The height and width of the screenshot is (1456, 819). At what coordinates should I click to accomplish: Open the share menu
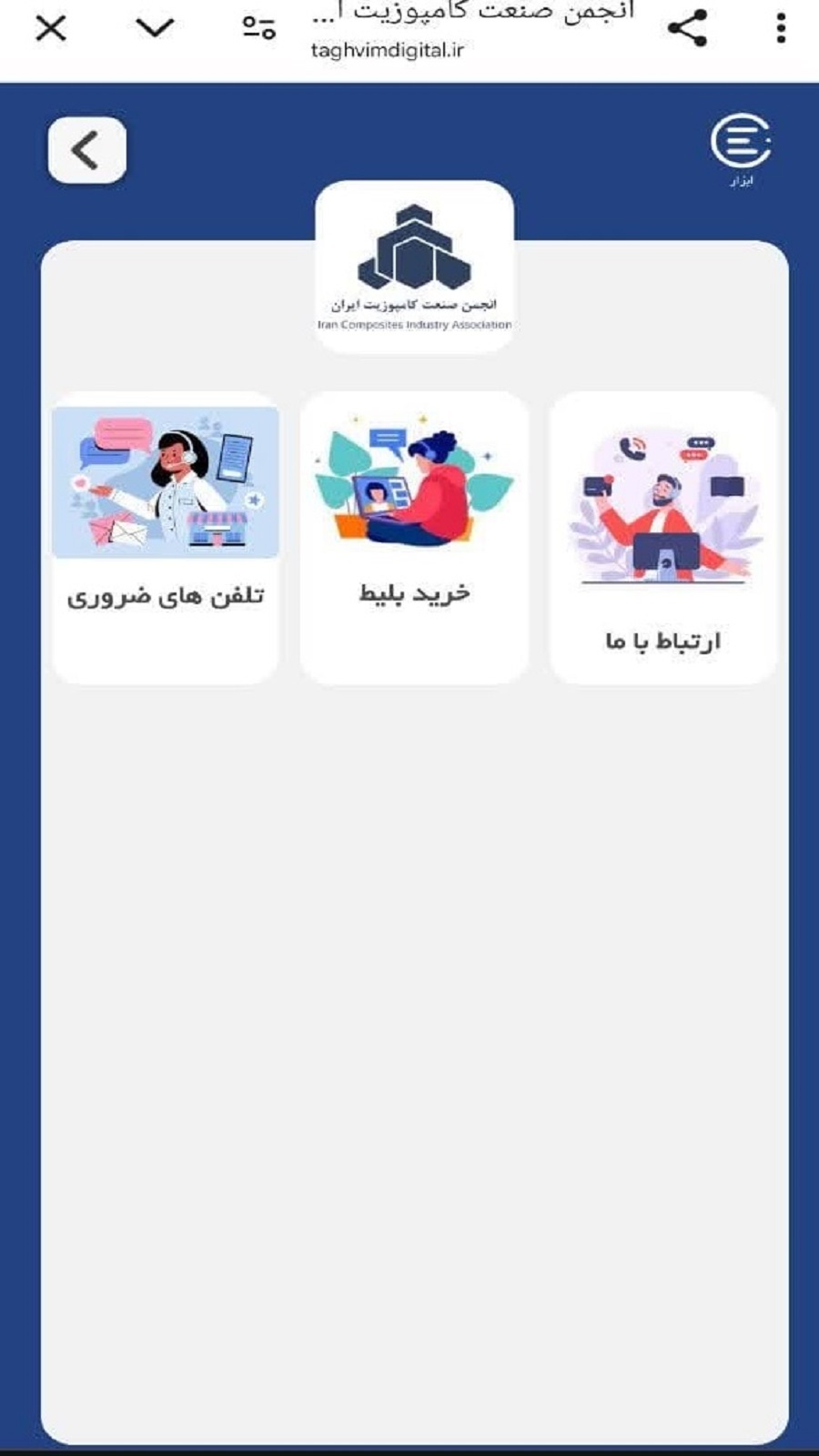click(689, 30)
